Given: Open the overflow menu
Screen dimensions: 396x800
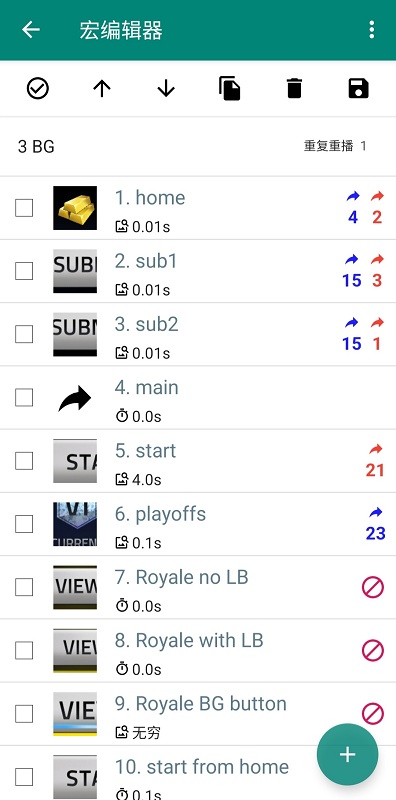Looking at the screenshot, I should pos(372,30).
